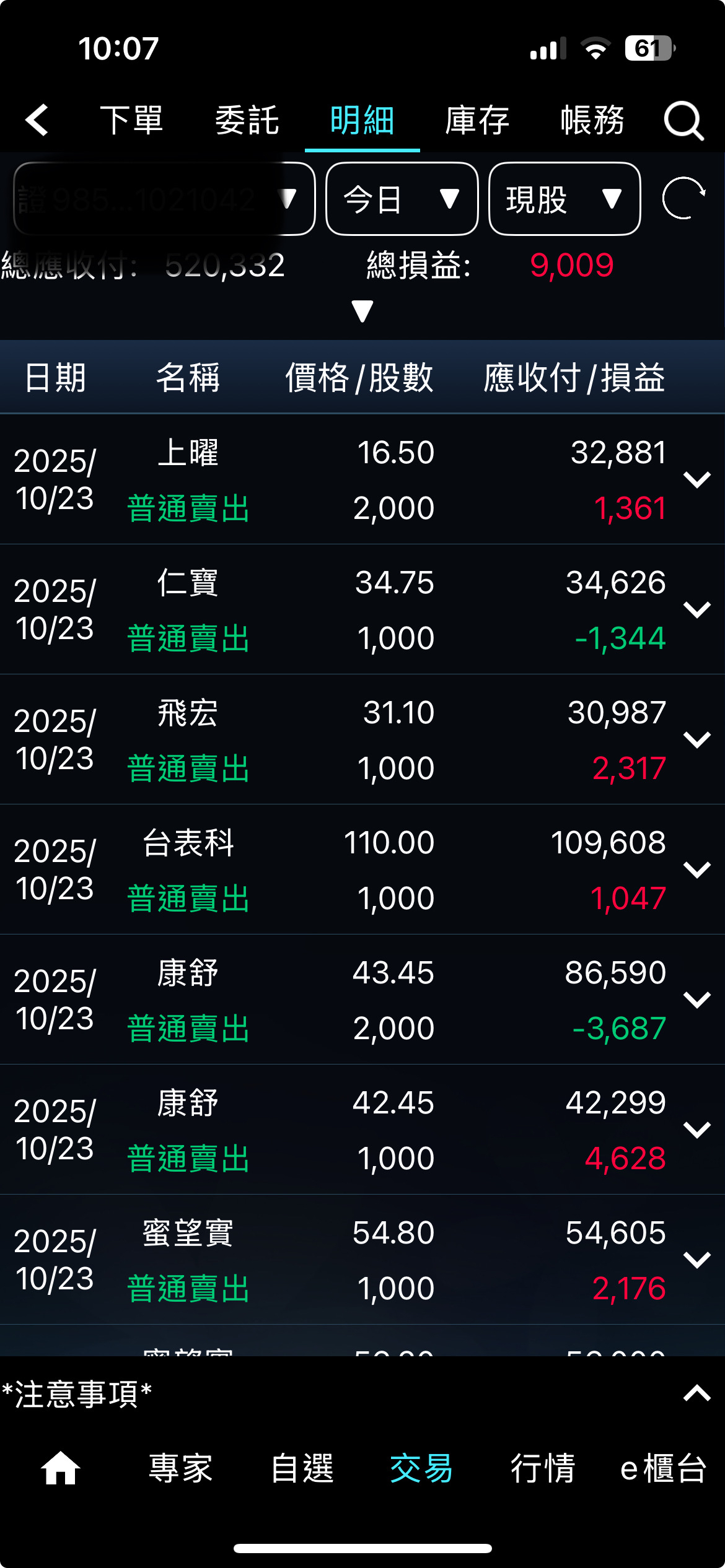725x1568 pixels.
Task: Open the 今日 date range dropdown
Action: tap(402, 199)
